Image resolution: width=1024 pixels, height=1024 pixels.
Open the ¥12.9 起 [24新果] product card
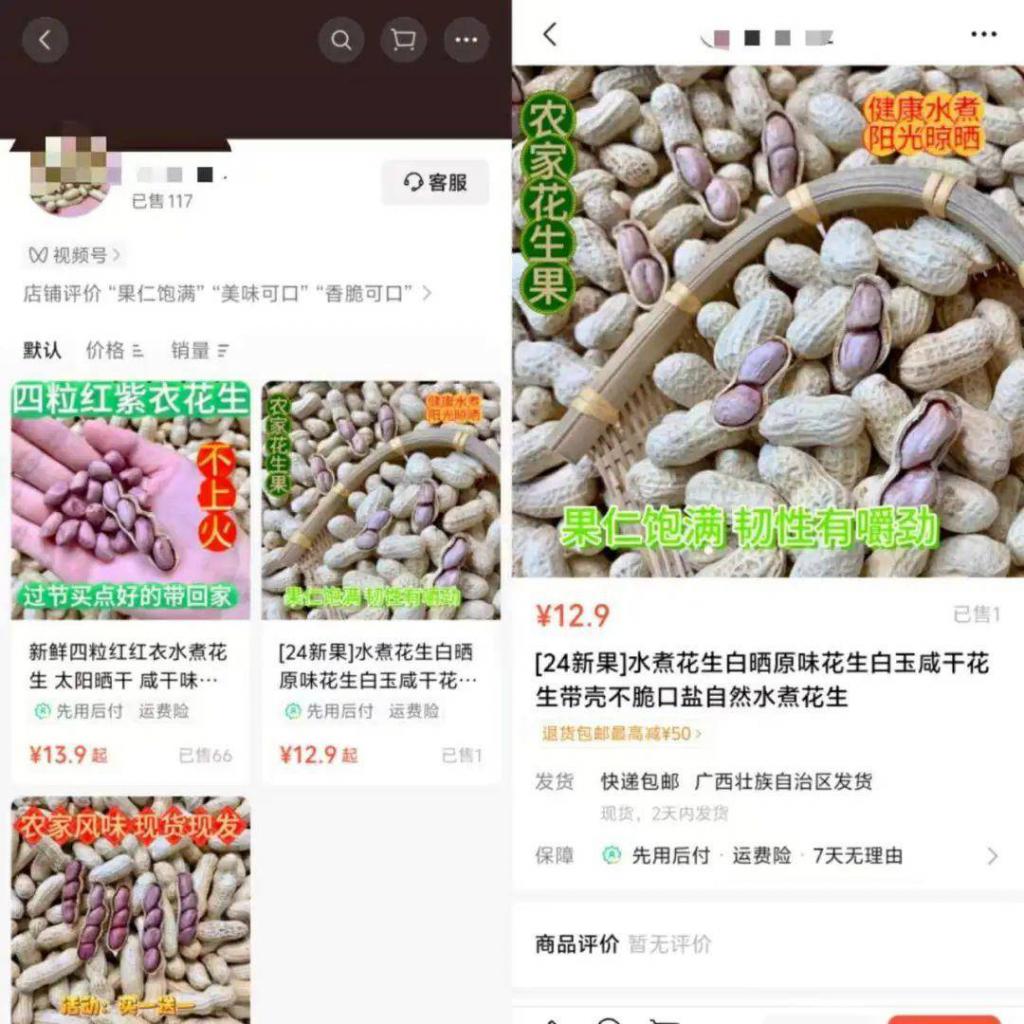tap(381, 580)
